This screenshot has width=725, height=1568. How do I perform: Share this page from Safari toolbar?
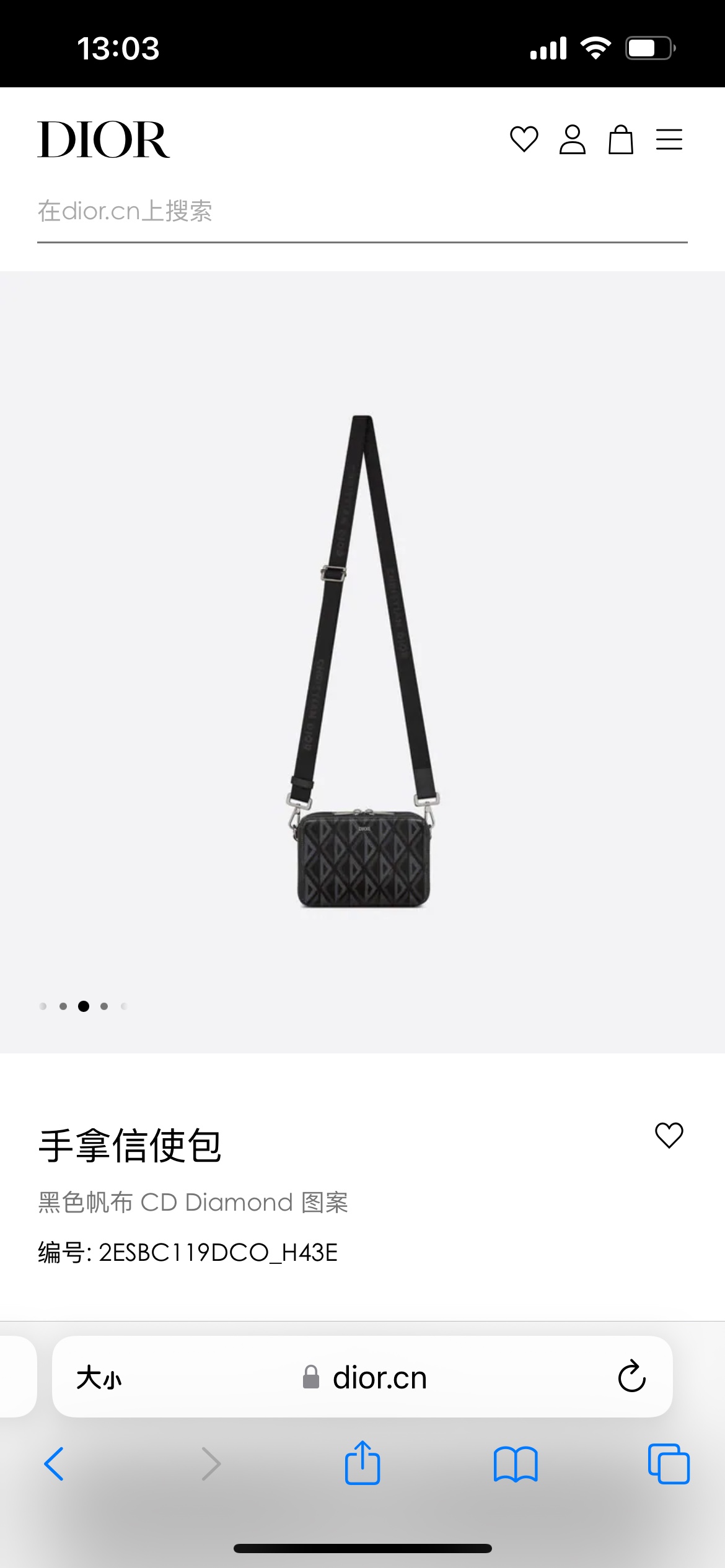(362, 1464)
